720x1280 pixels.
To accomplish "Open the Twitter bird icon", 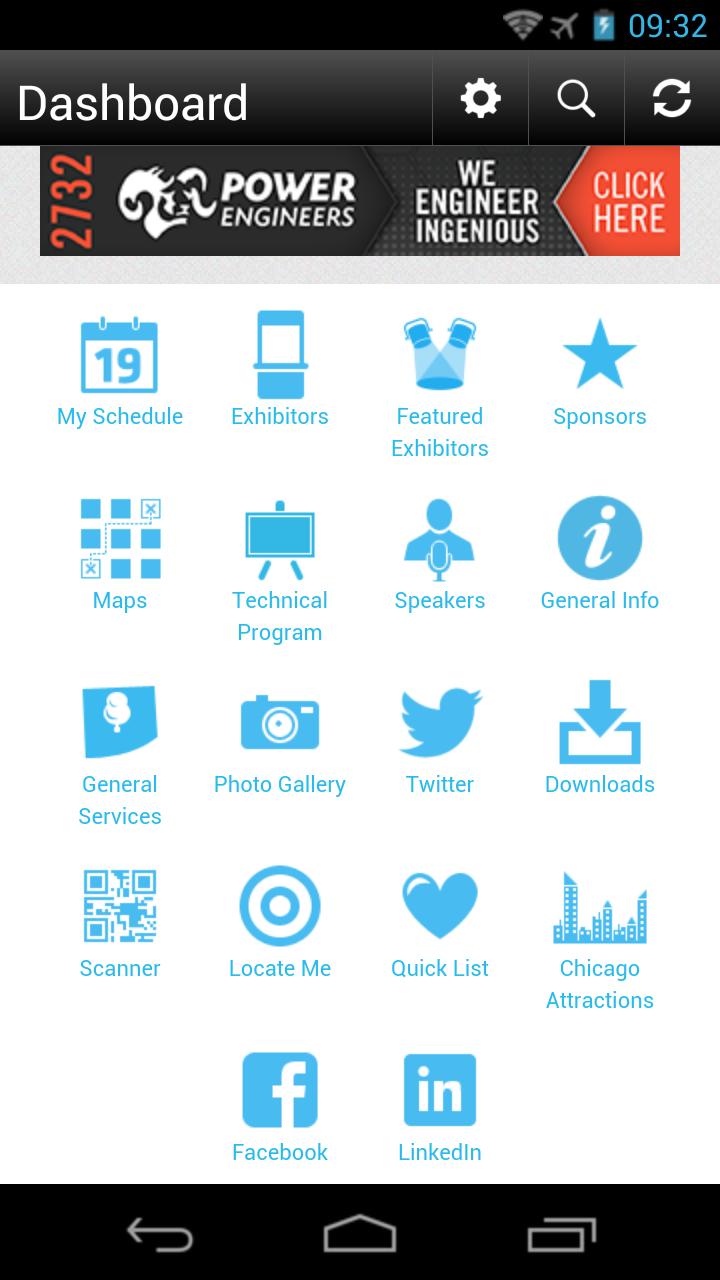I will coord(440,721).
